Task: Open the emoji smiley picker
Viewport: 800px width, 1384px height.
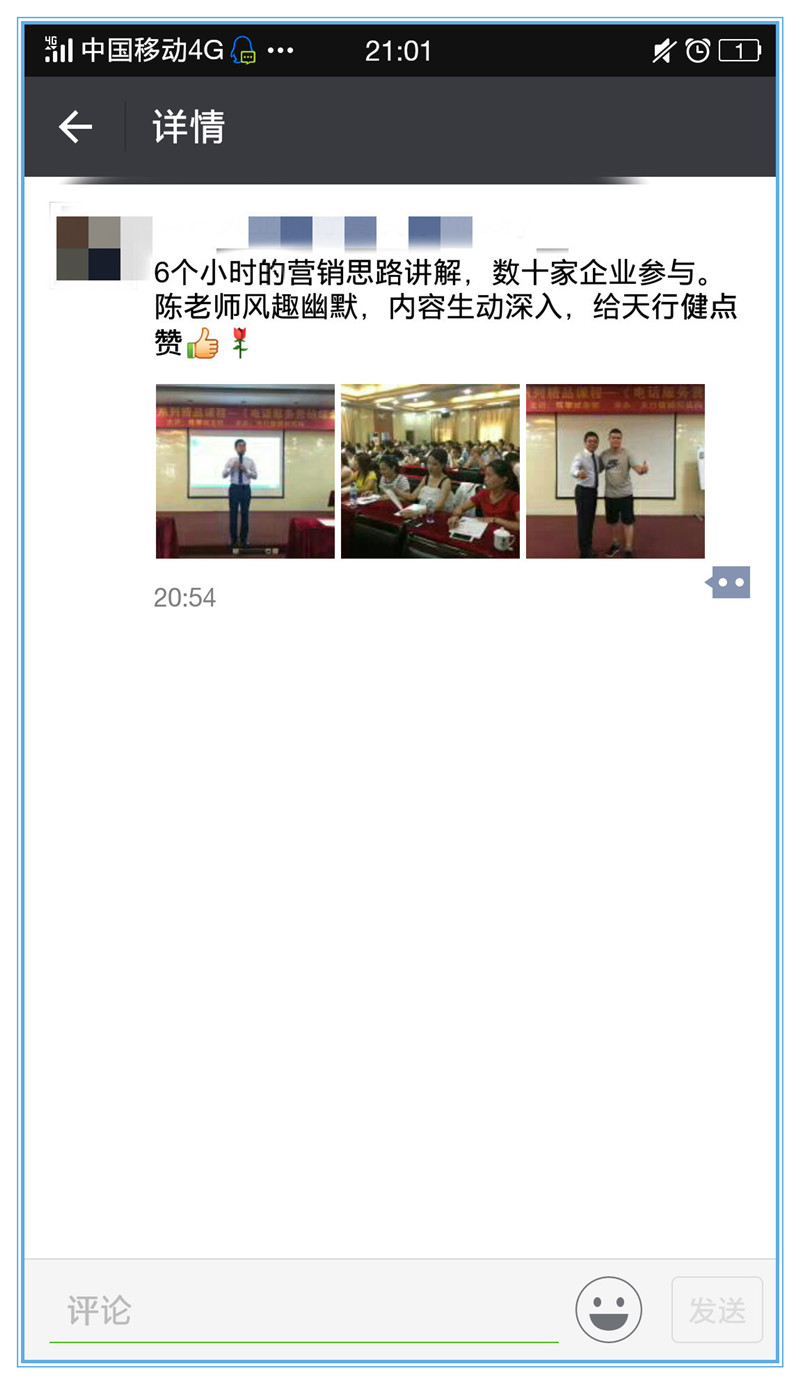Action: coord(608,1309)
